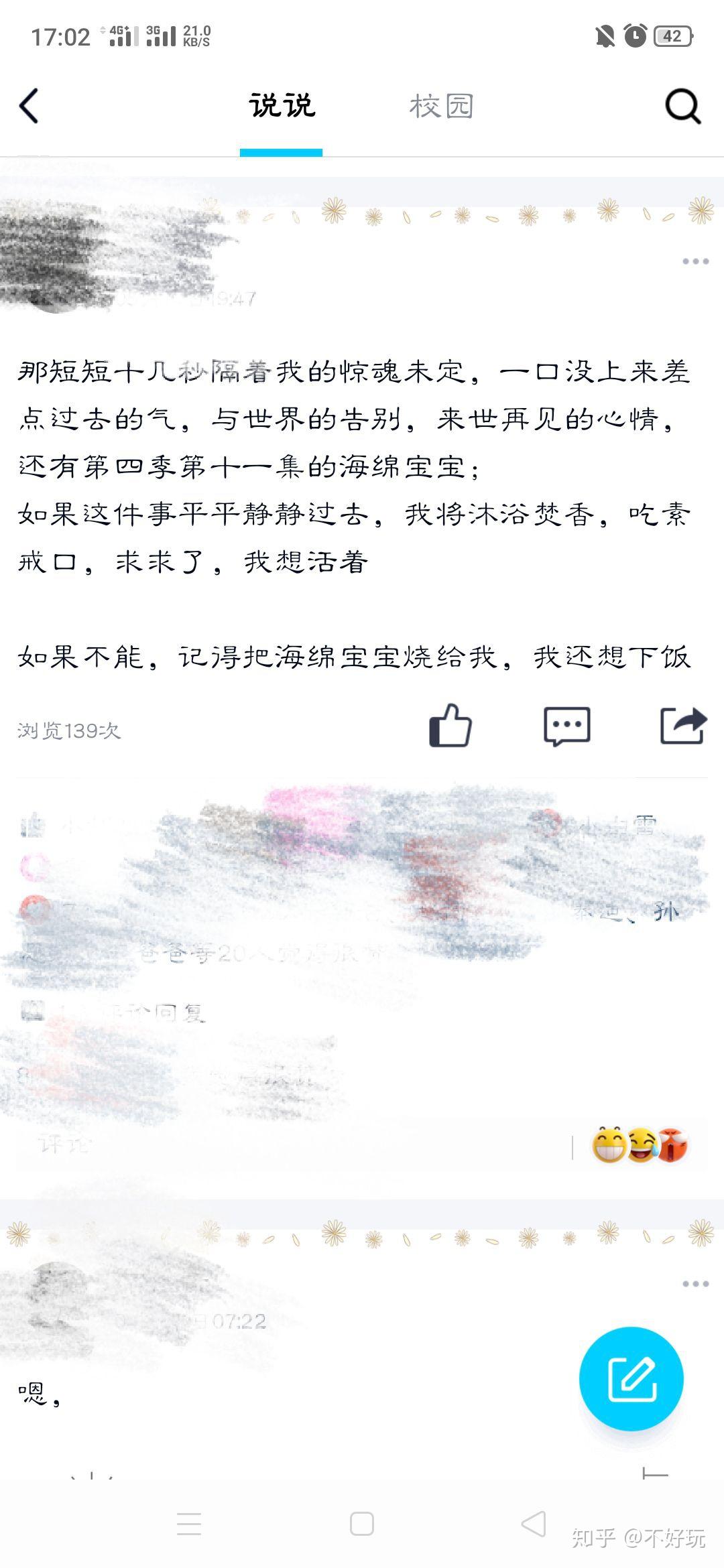Open the emoji picker beside the comment box
This screenshot has height=1568, width=724.
click(640, 1145)
